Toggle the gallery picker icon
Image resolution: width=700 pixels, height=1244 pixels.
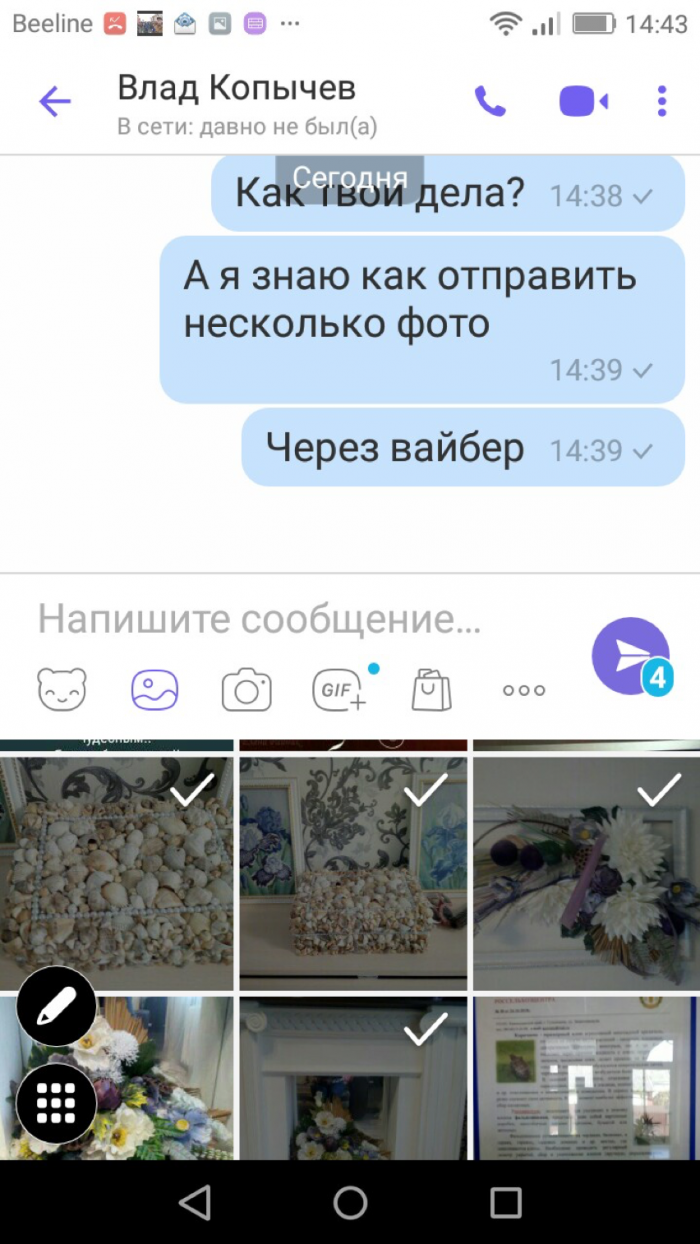point(155,690)
